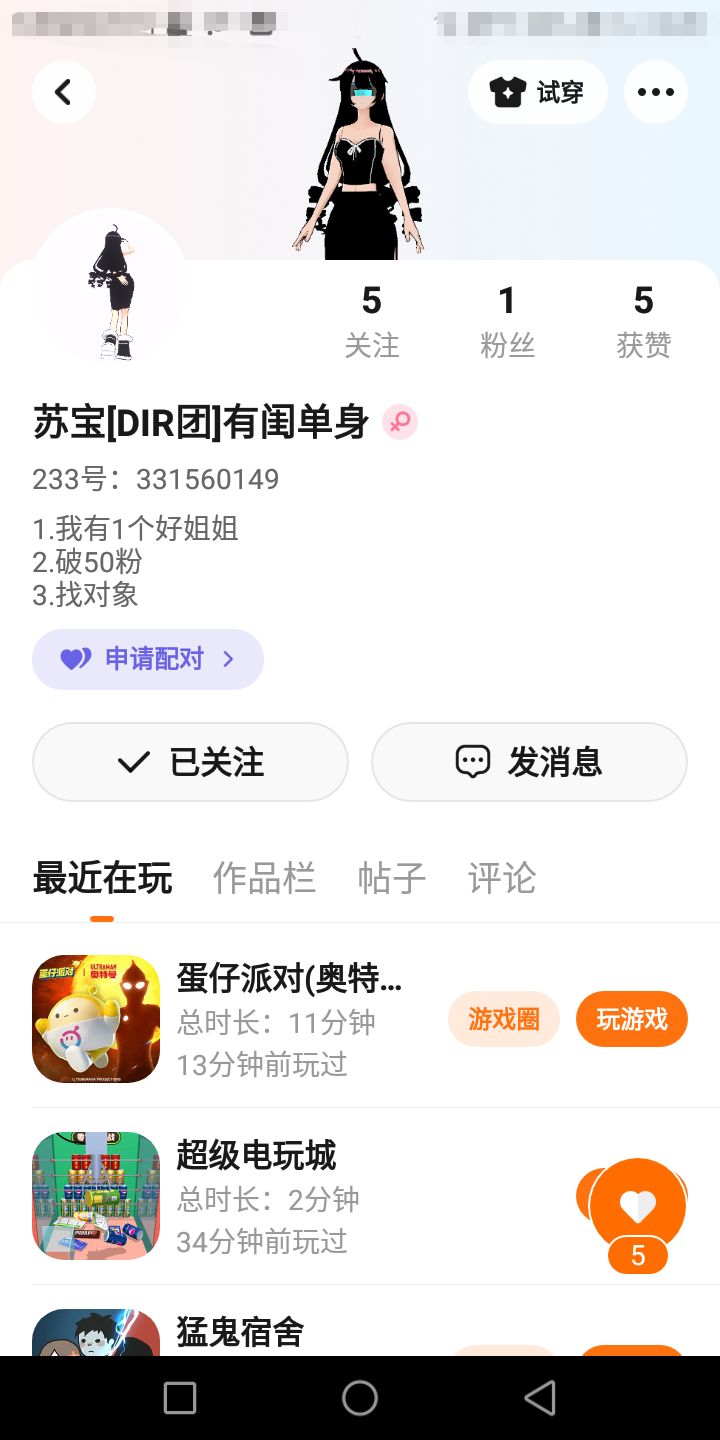Unfollow via the 已关注 button
Screen dimensions: 720x1440
coord(190,762)
